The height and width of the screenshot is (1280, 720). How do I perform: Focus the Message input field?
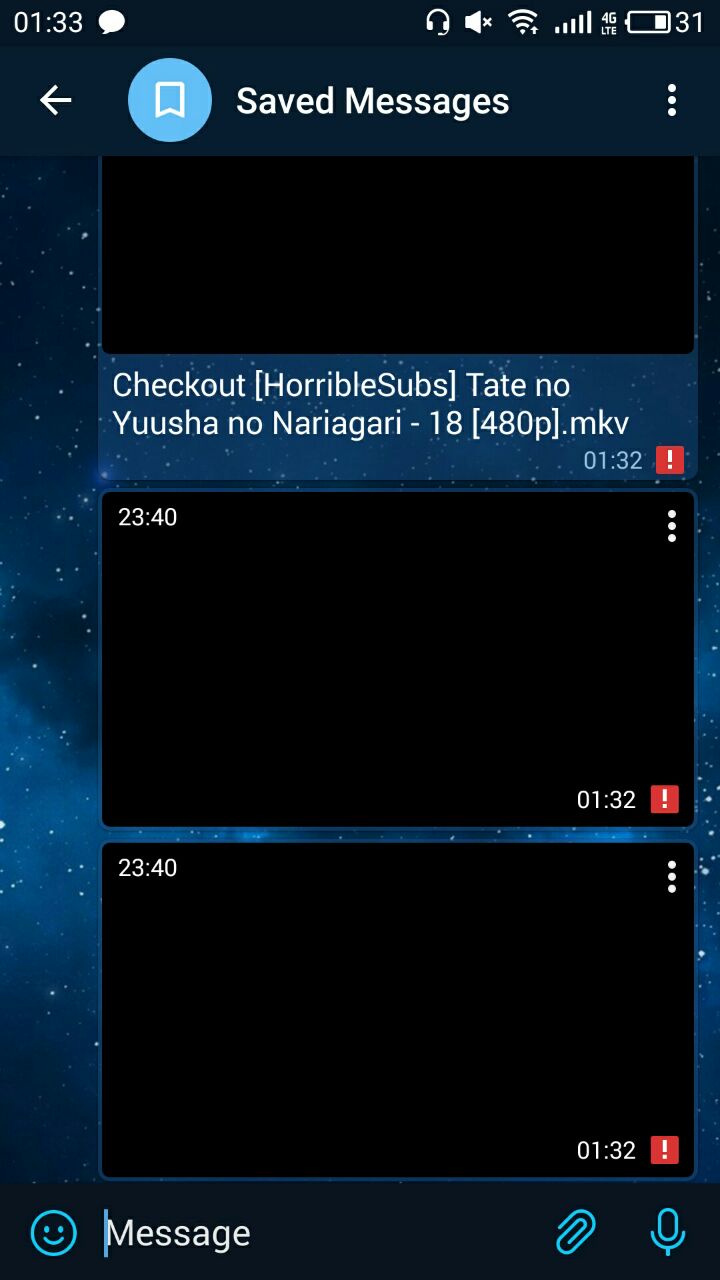320,1233
